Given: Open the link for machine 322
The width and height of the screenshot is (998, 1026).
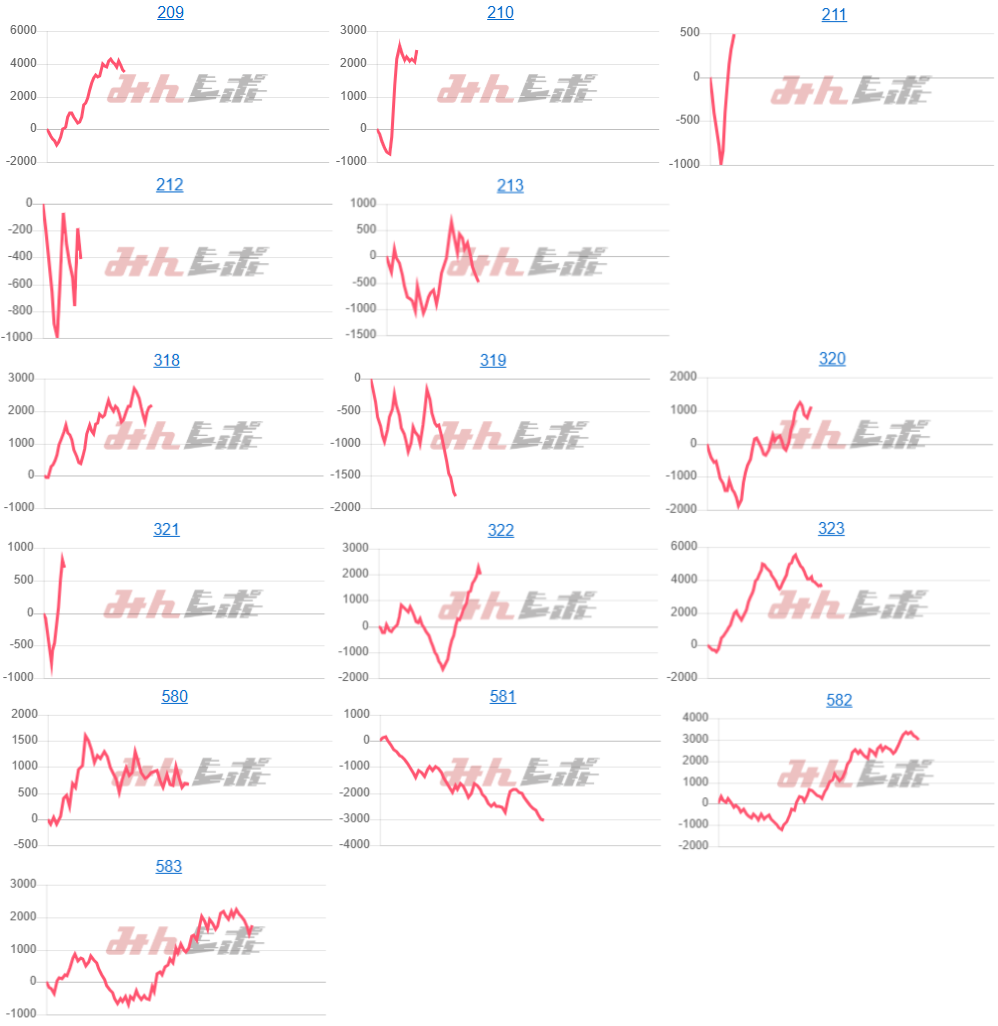Looking at the screenshot, I should (x=500, y=530).
